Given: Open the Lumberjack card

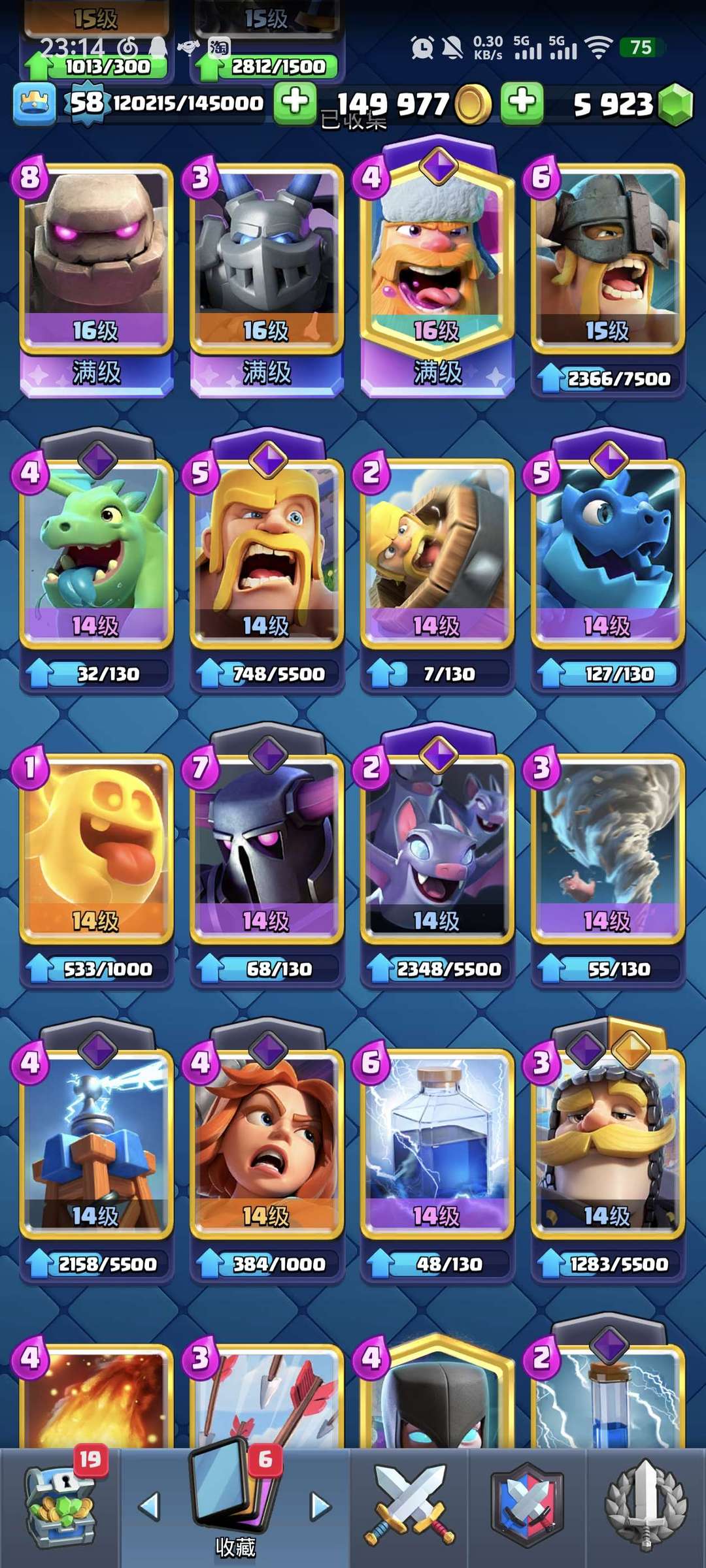Looking at the screenshot, I should [x=437, y=261].
